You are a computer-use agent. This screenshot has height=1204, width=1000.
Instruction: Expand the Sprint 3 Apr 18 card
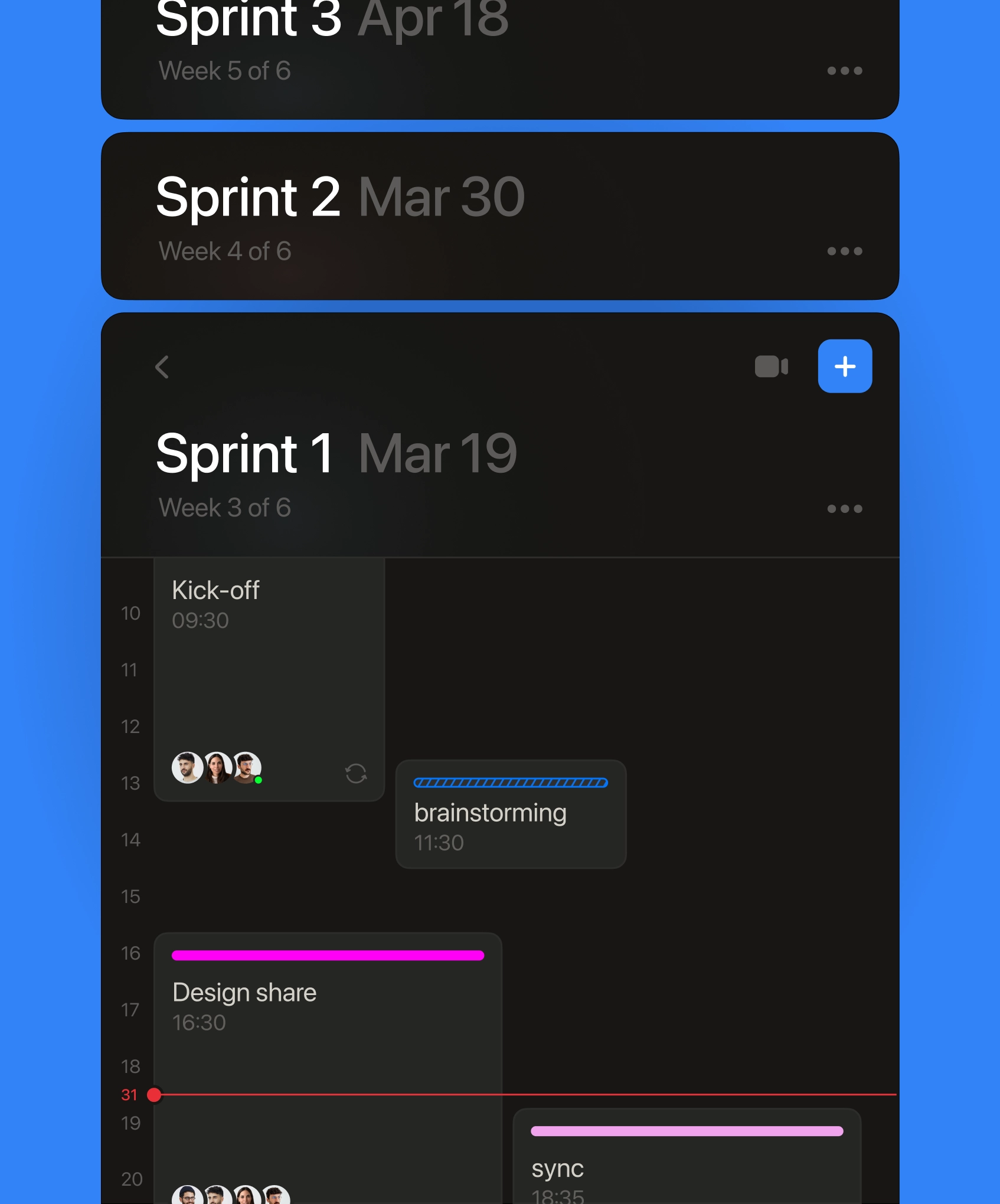tap(413, 47)
